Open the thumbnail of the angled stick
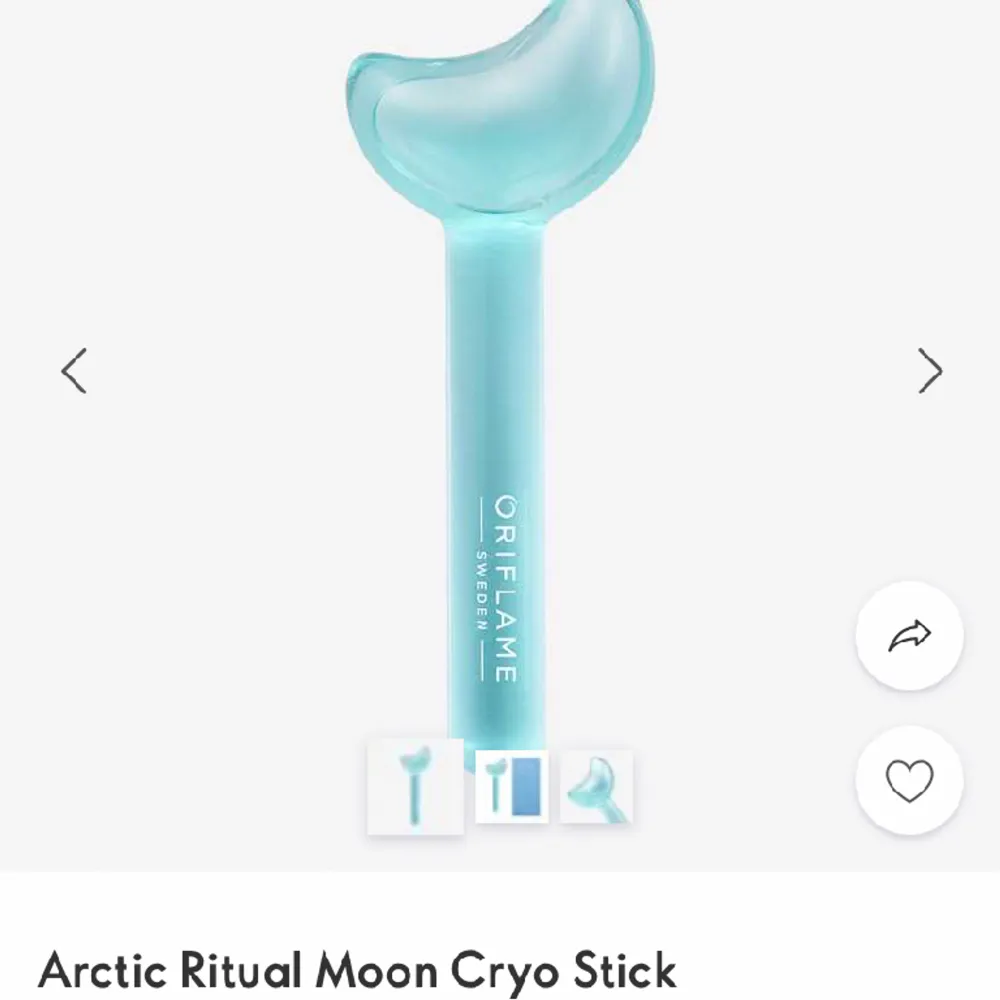 [596, 786]
